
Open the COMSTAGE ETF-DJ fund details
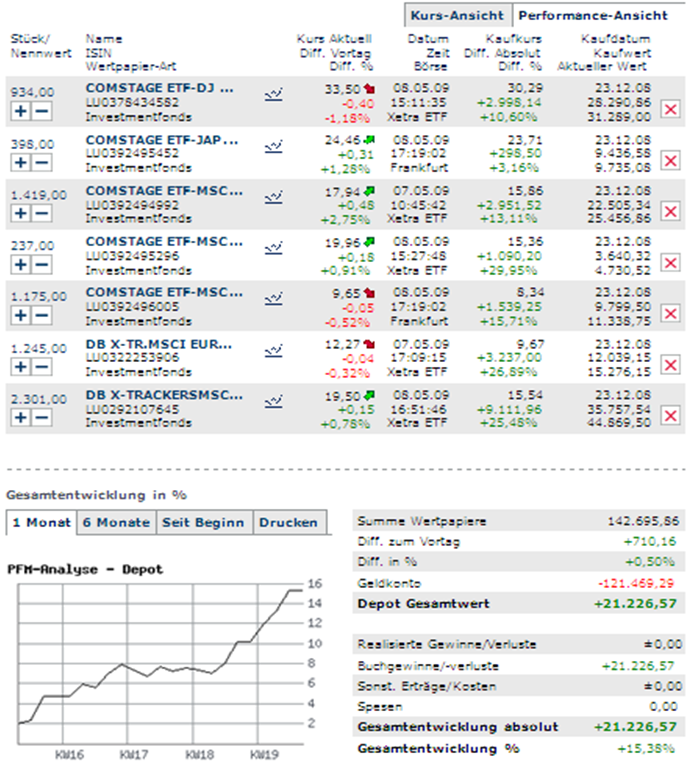point(160,88)
